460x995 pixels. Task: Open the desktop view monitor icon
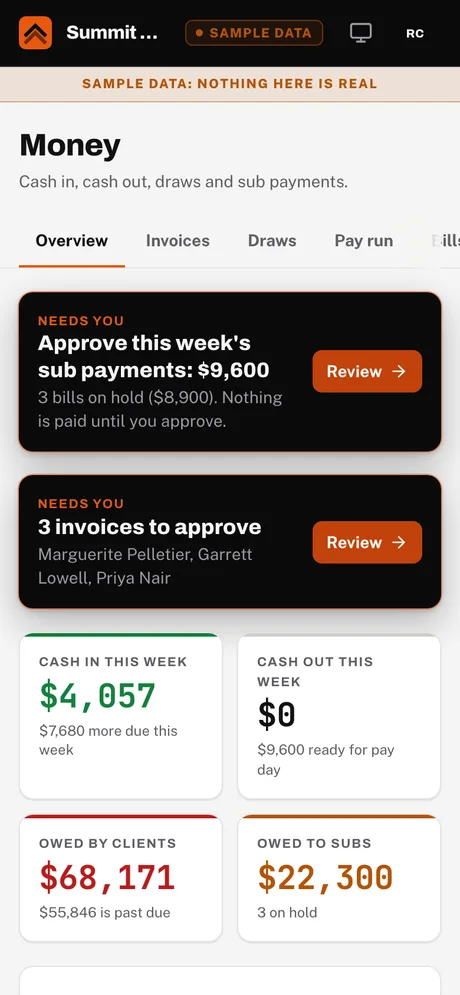pyautogui.click(x=361, y=33)
